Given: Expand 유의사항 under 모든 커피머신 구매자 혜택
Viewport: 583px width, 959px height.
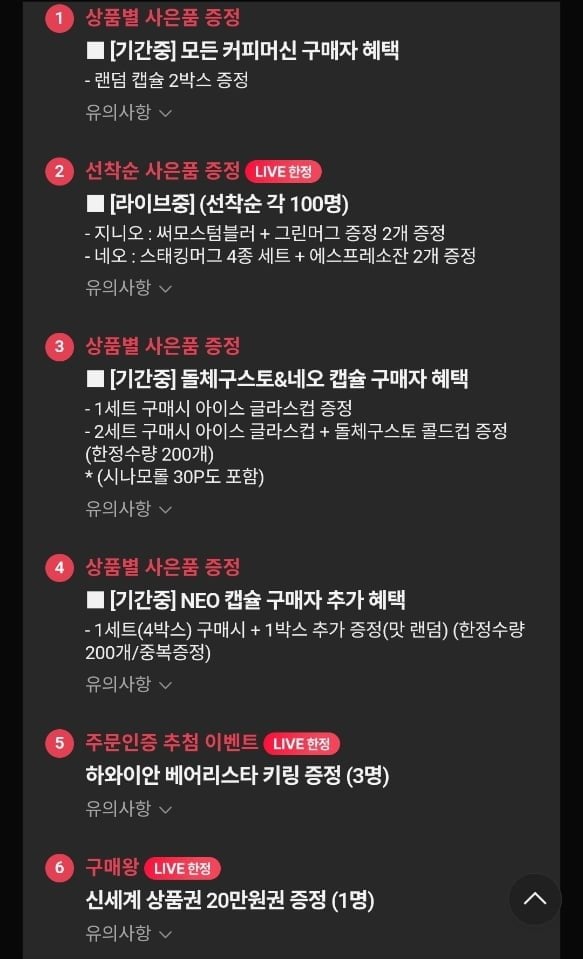Looking at the screenshot, I should point(128,112).
